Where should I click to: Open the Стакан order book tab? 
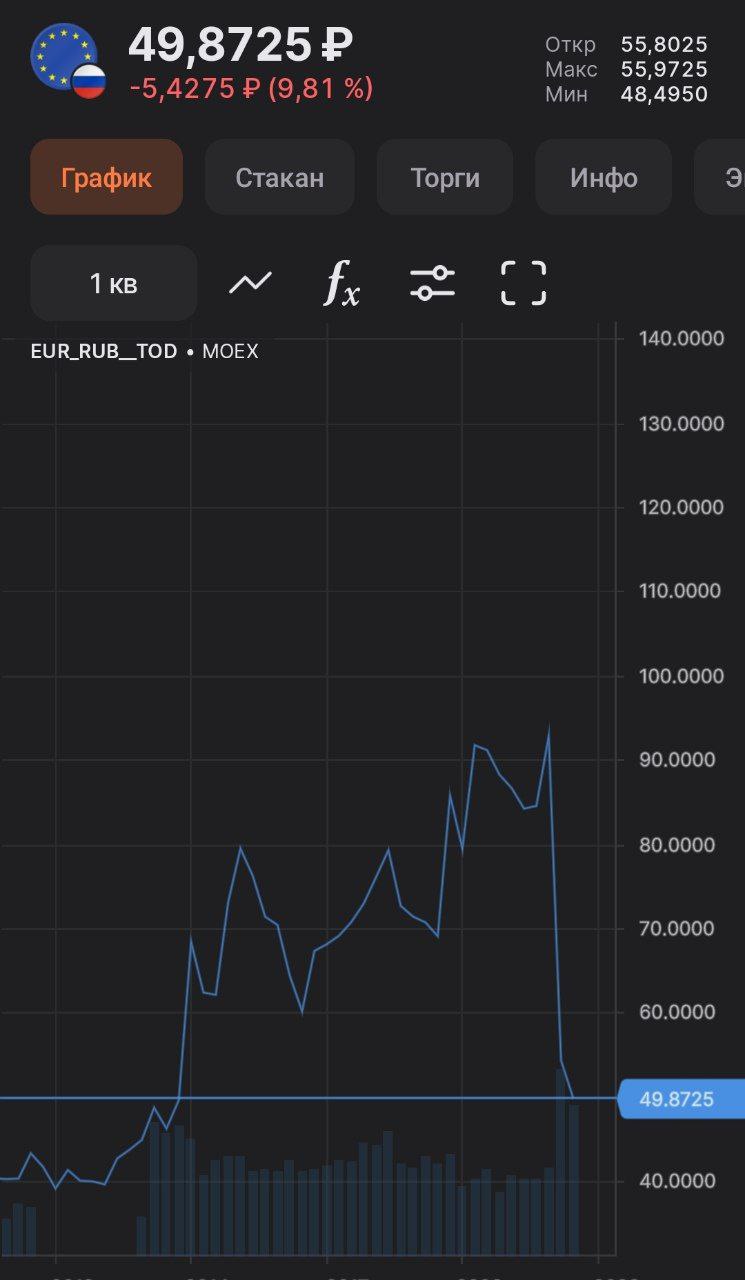click(x=280, y=177)
